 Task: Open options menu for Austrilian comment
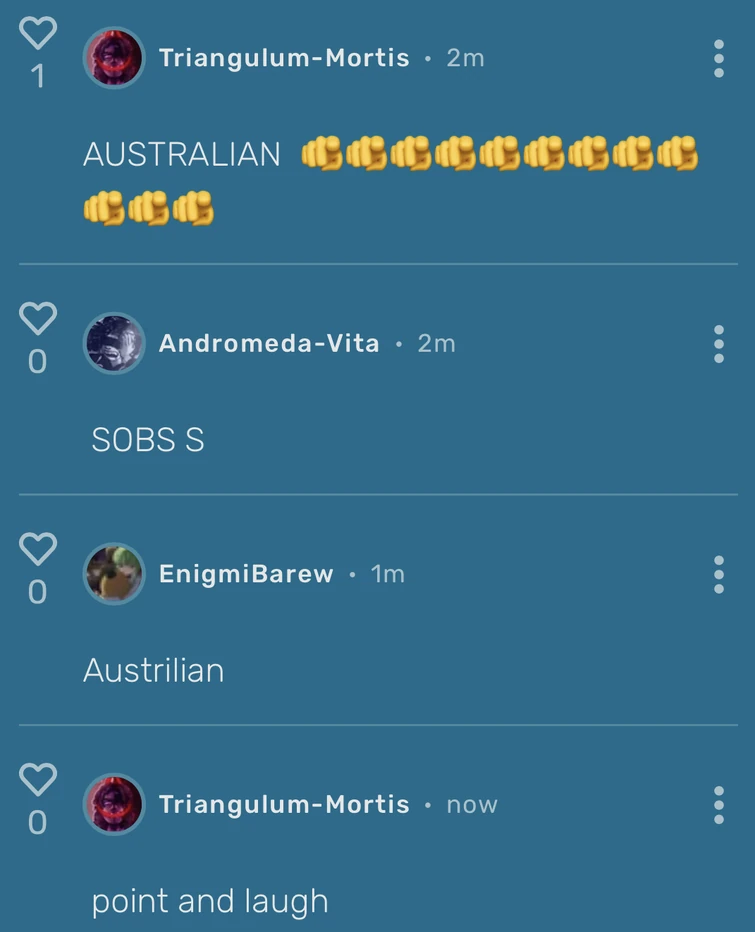pyautogui.click(x=718, y=575)
